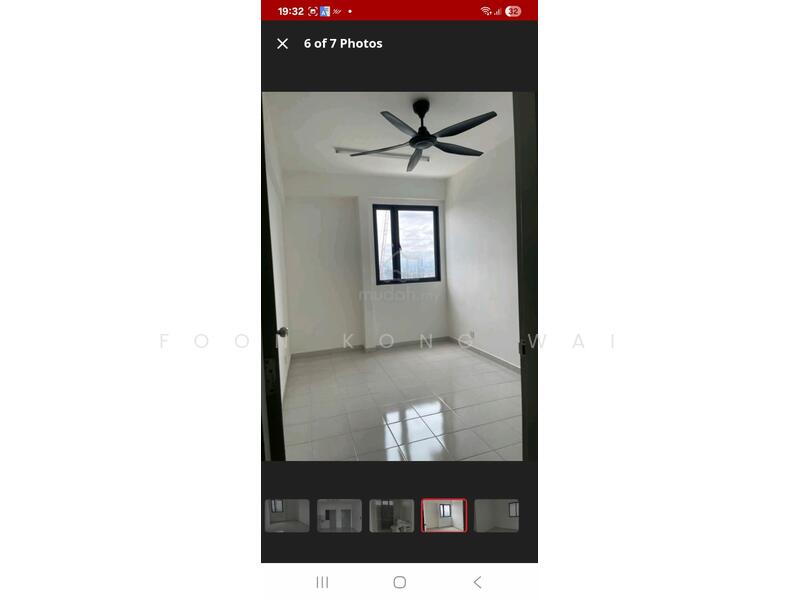The height and width of the screenshot is (600, 800).
Task: Tap the highlighted photo 6 thumbnail
Action: [x=444, y=516]
